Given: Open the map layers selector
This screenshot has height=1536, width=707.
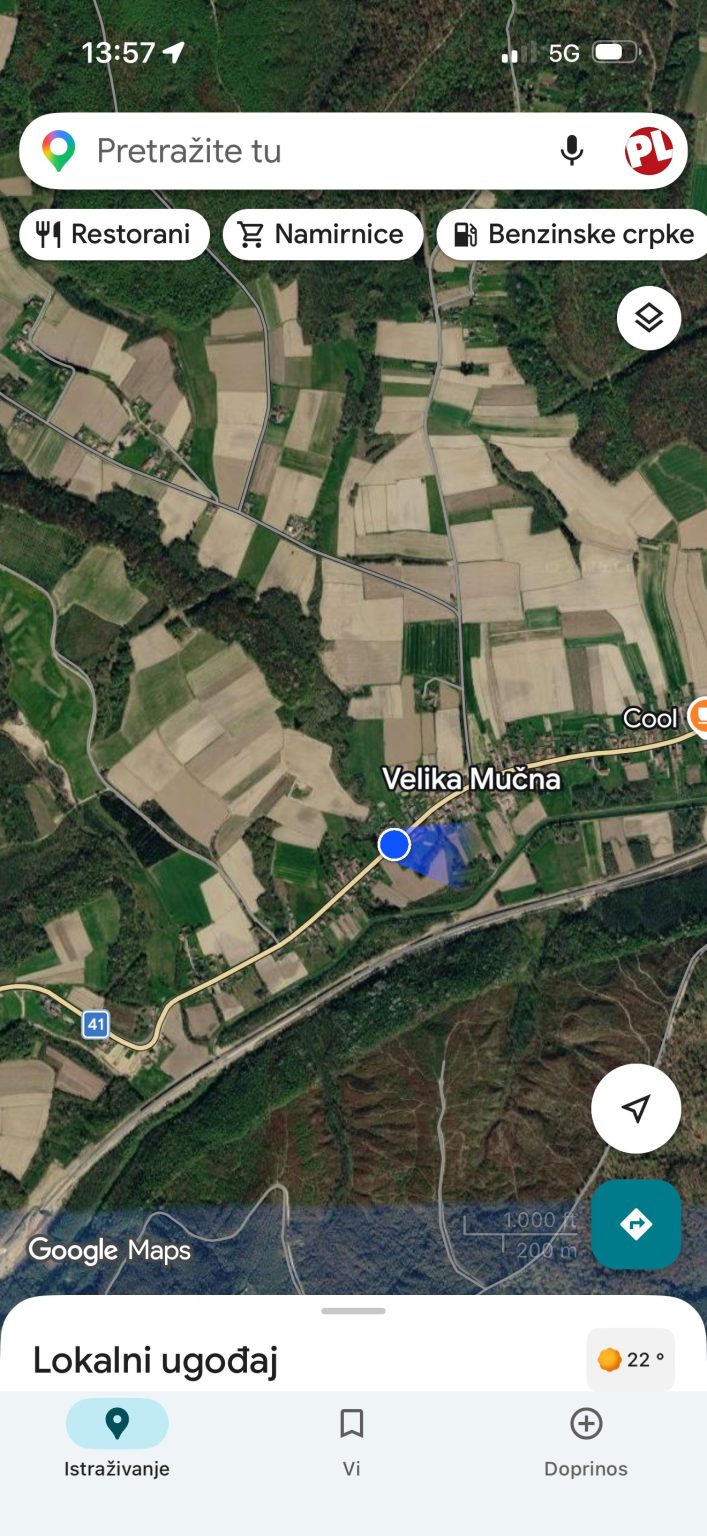Looking at the screenshot, I should 649,318.
